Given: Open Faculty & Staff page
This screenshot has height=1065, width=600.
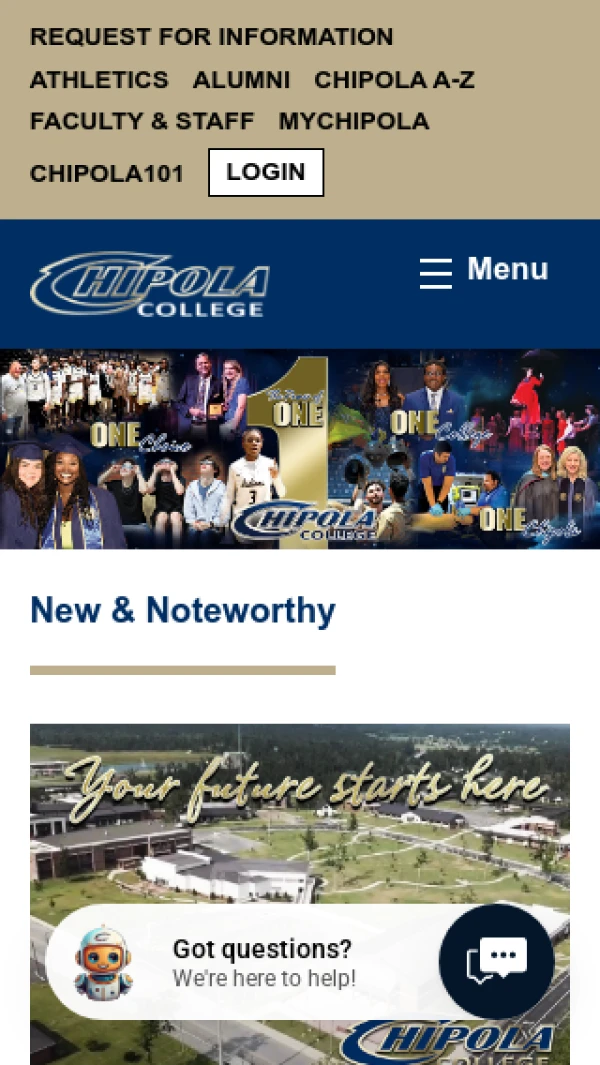Looking at the screenshot, I should [142, 121].
